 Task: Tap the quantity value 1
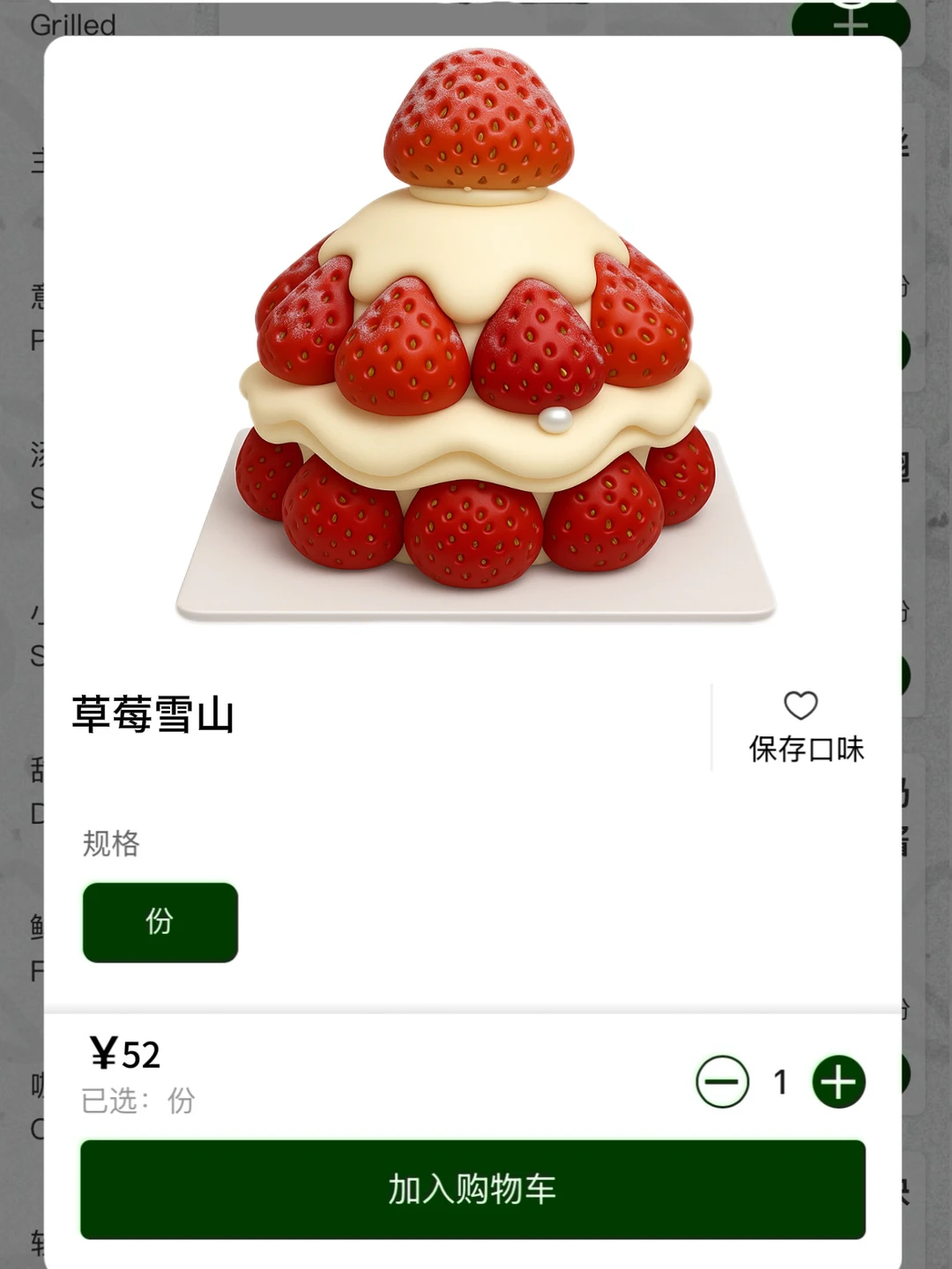pos(781,1080)
